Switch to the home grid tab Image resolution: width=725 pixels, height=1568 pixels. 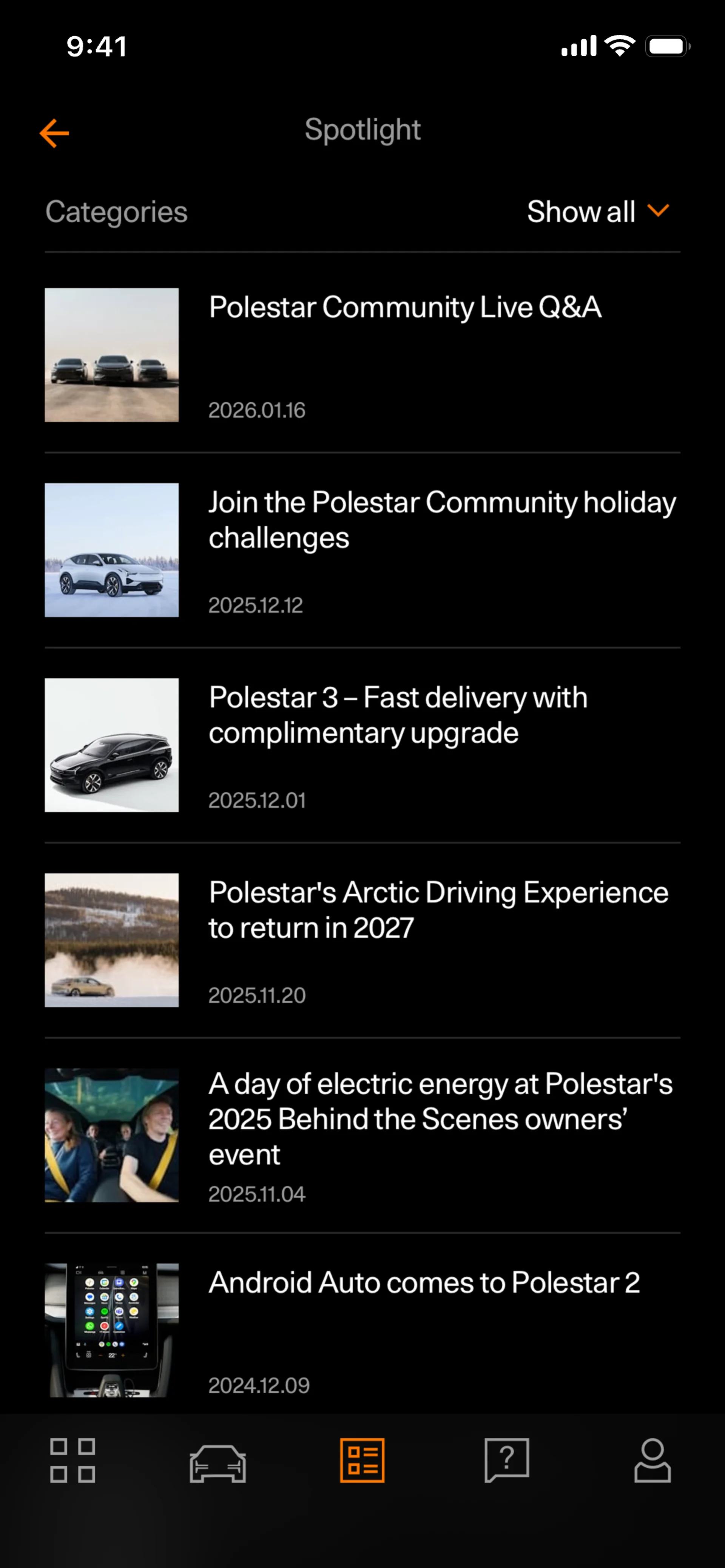(72, 1460)
